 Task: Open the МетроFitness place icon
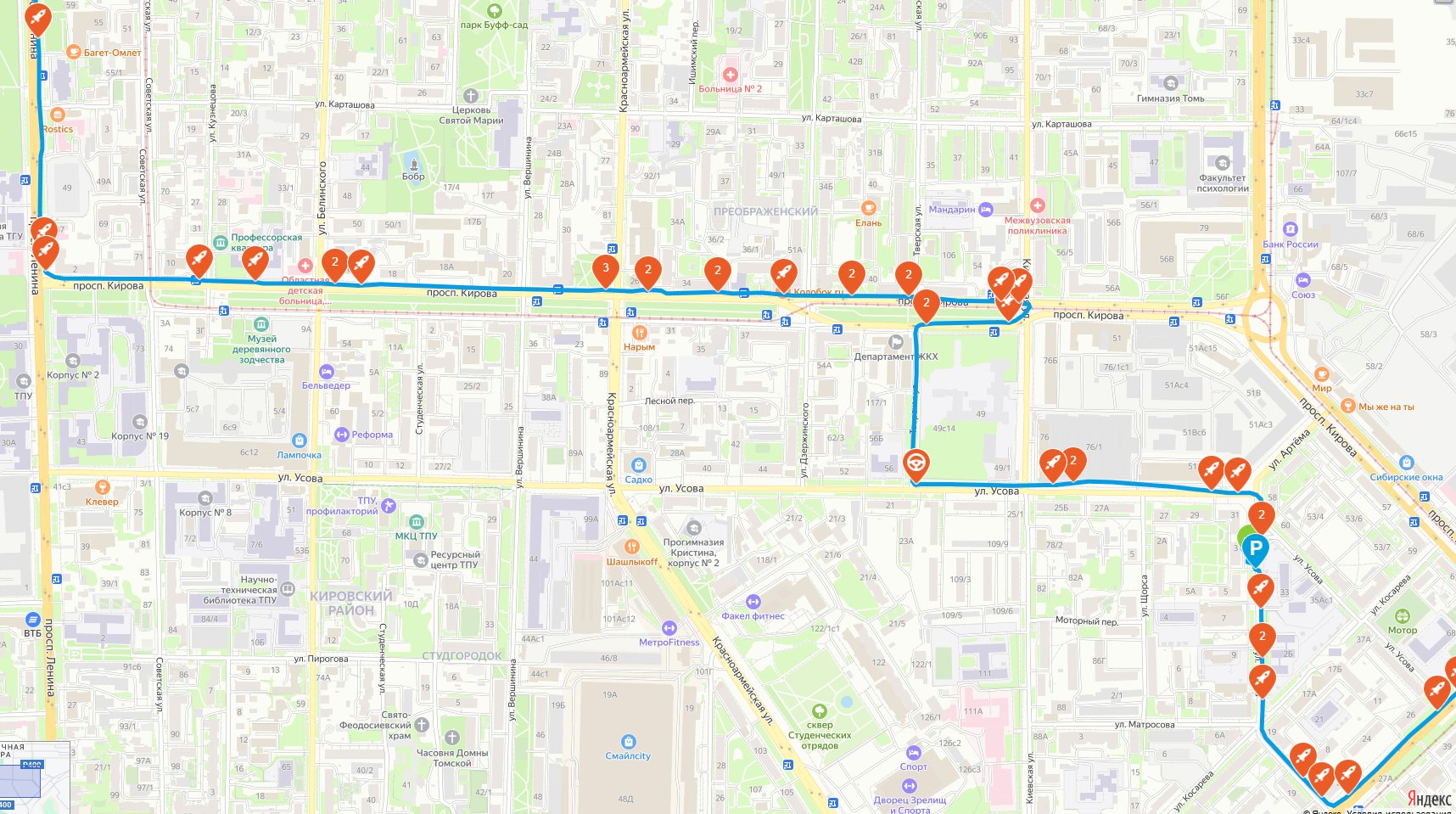pyautogui.click(x=669, y=628)
